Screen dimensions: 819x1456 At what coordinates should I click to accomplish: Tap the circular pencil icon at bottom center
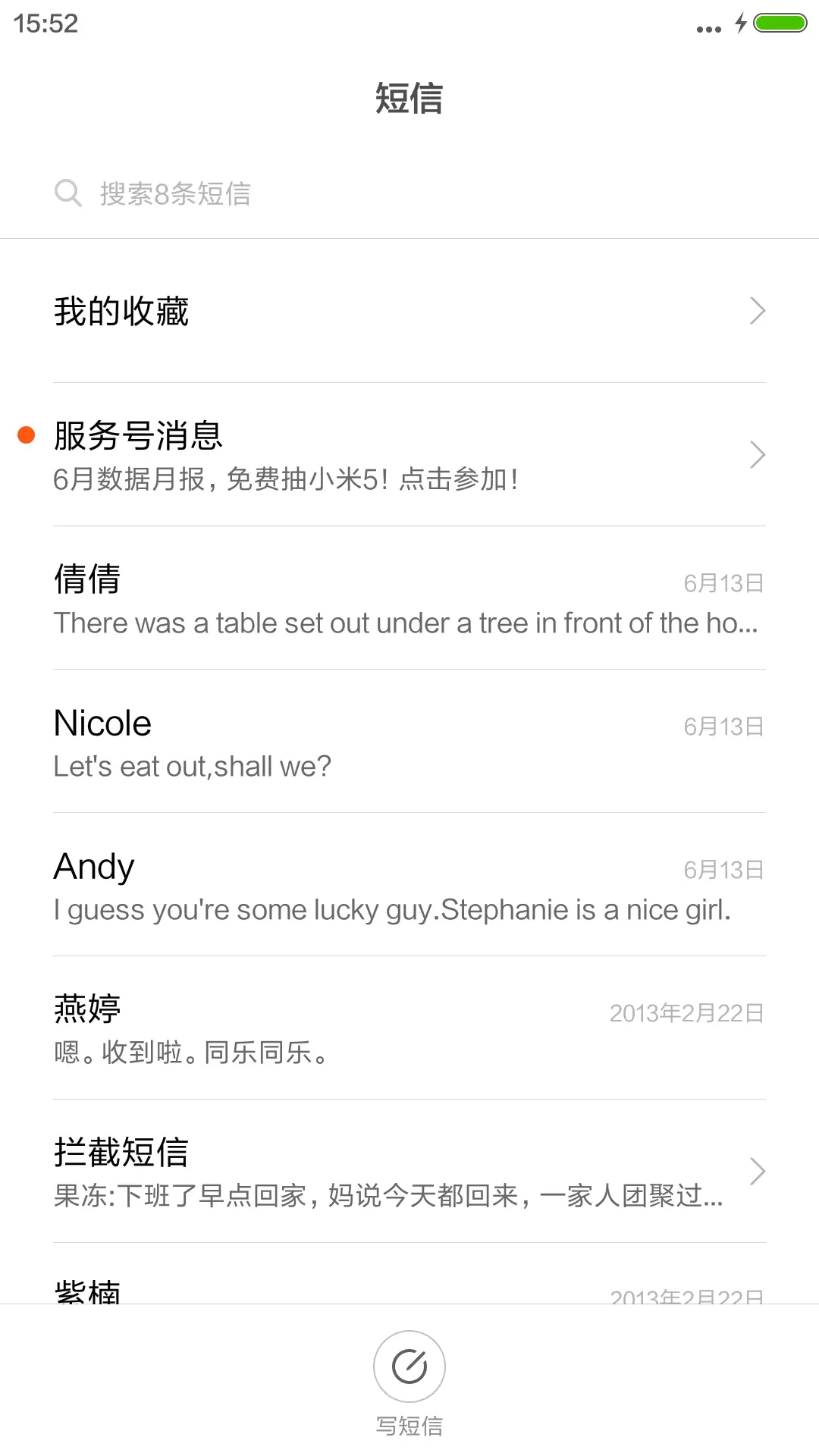coord(409,1365)
